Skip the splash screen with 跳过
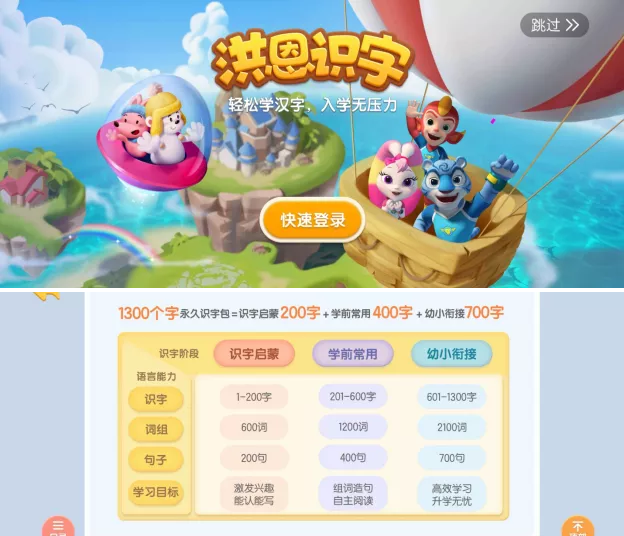This screenshot has width=624, height=536. tap(554, 25)
